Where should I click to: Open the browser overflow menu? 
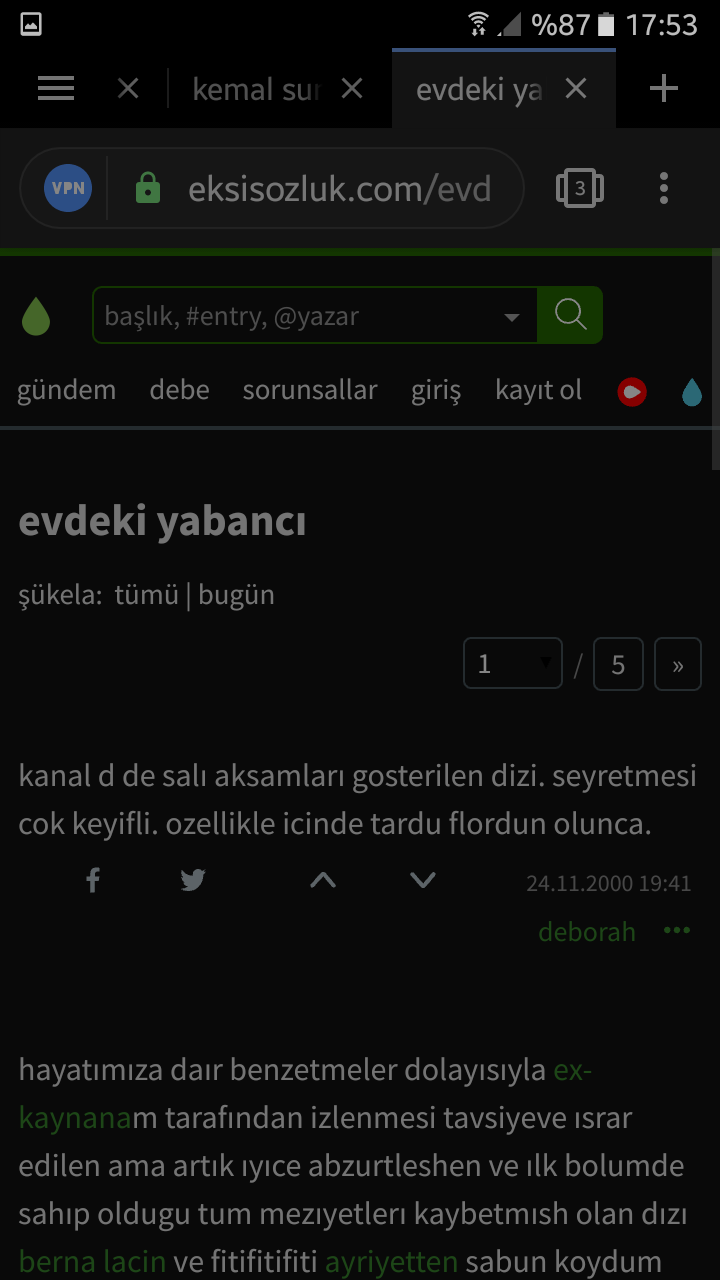point(664,187)
